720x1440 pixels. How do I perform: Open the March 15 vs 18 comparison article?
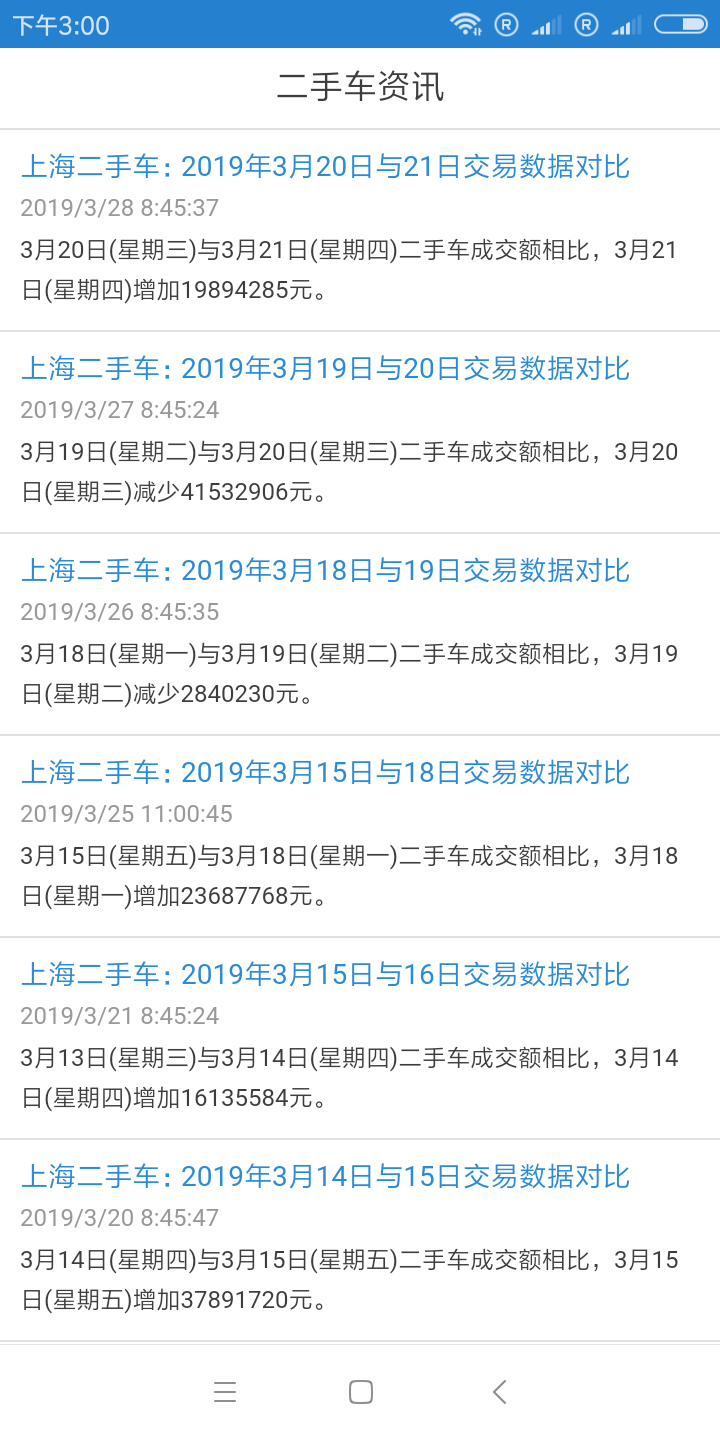click(x=360, y=836)
